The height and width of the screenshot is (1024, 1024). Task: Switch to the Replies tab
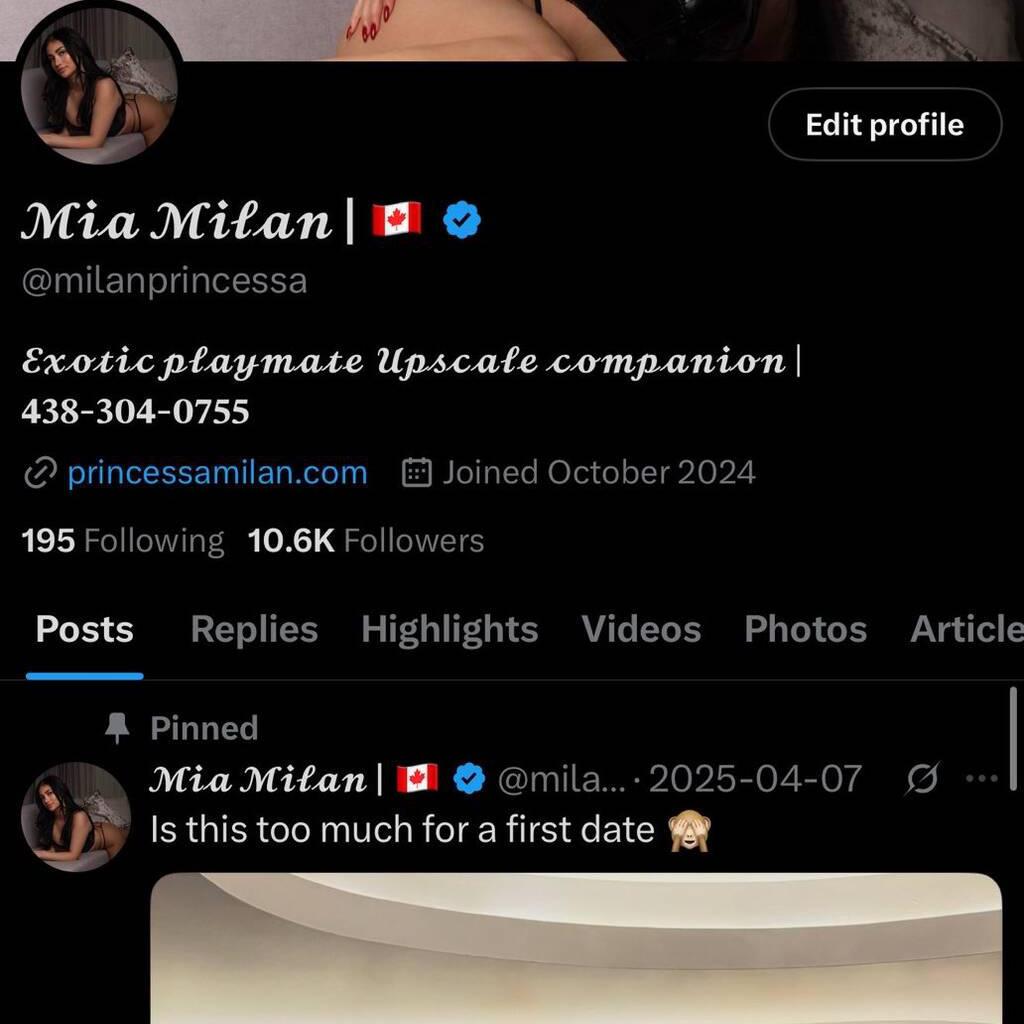pos(254,629)
